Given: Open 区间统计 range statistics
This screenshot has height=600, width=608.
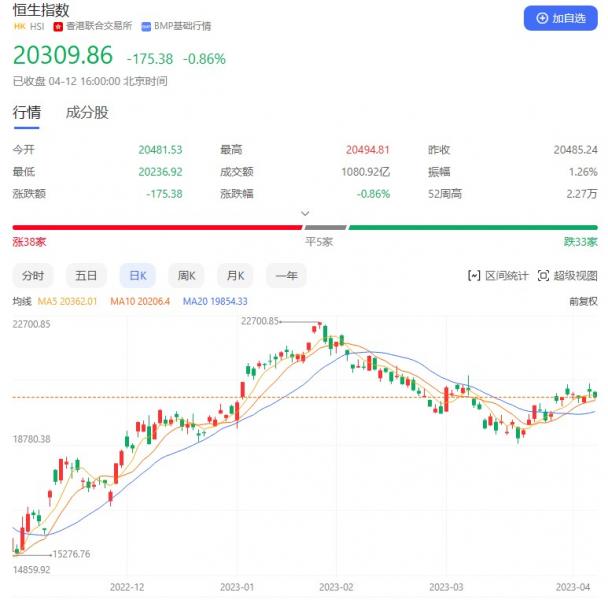Looking at the screenshot, I should click(498, 276).
